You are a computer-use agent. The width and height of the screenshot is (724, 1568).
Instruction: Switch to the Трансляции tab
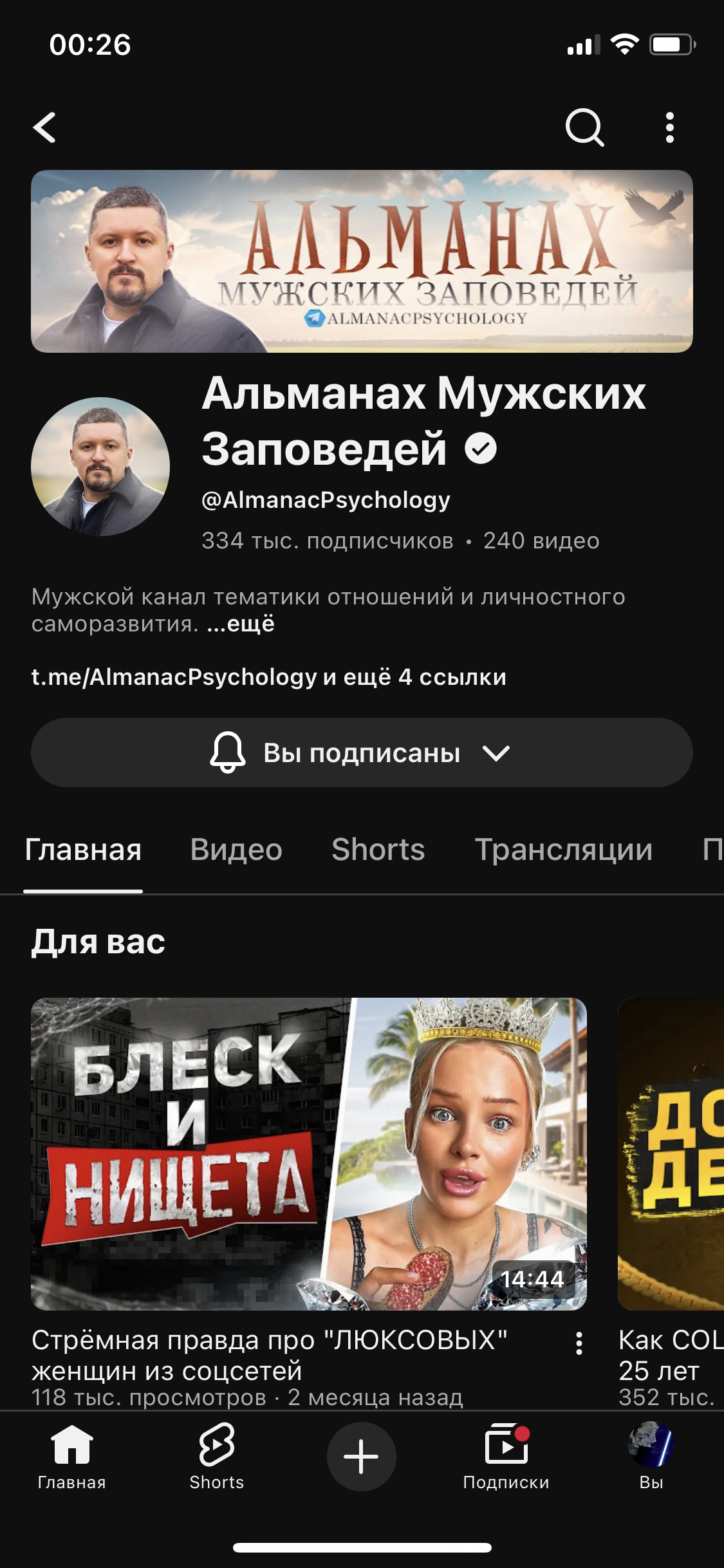[x=563, y=850]
